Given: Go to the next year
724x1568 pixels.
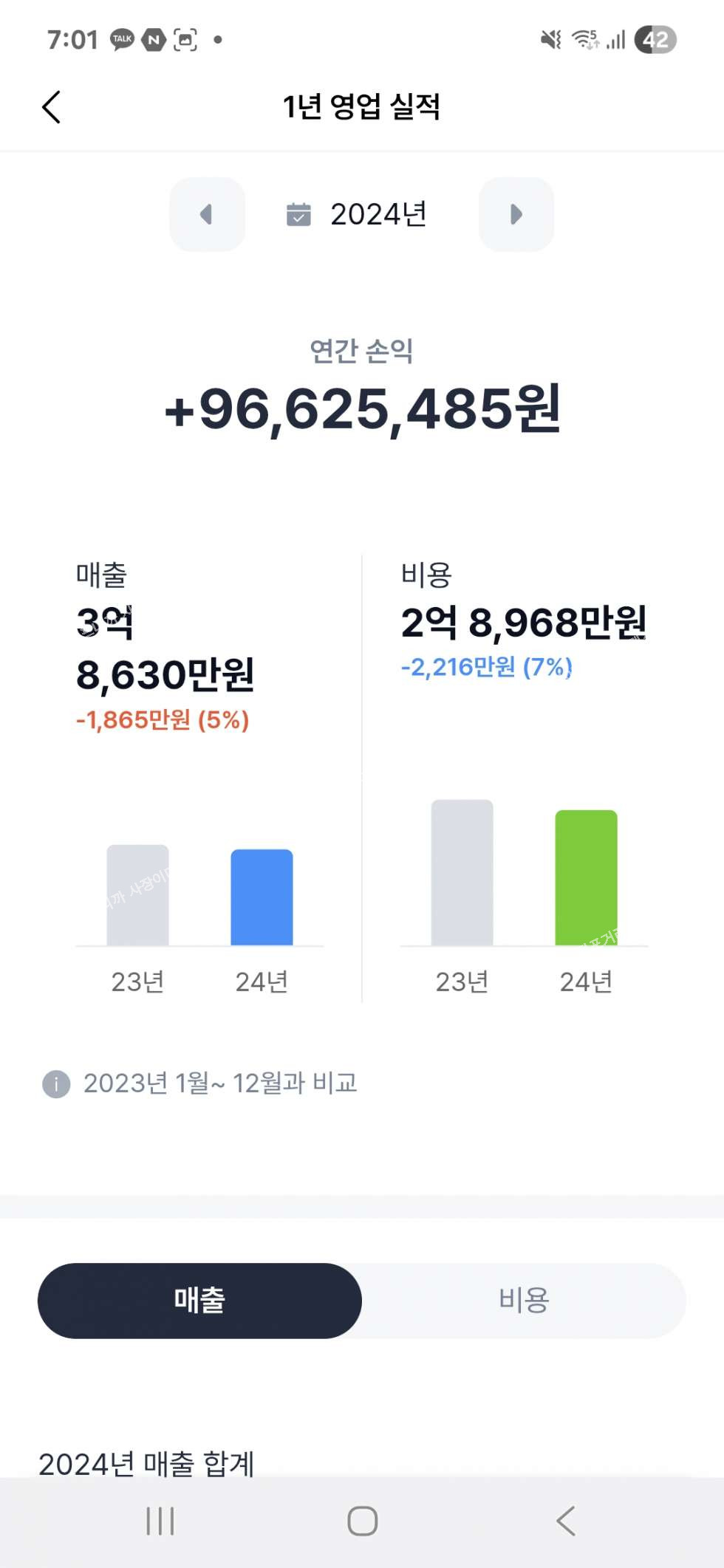Looking at the screenshot, I should pyautogui.click(x=516, y=214).
